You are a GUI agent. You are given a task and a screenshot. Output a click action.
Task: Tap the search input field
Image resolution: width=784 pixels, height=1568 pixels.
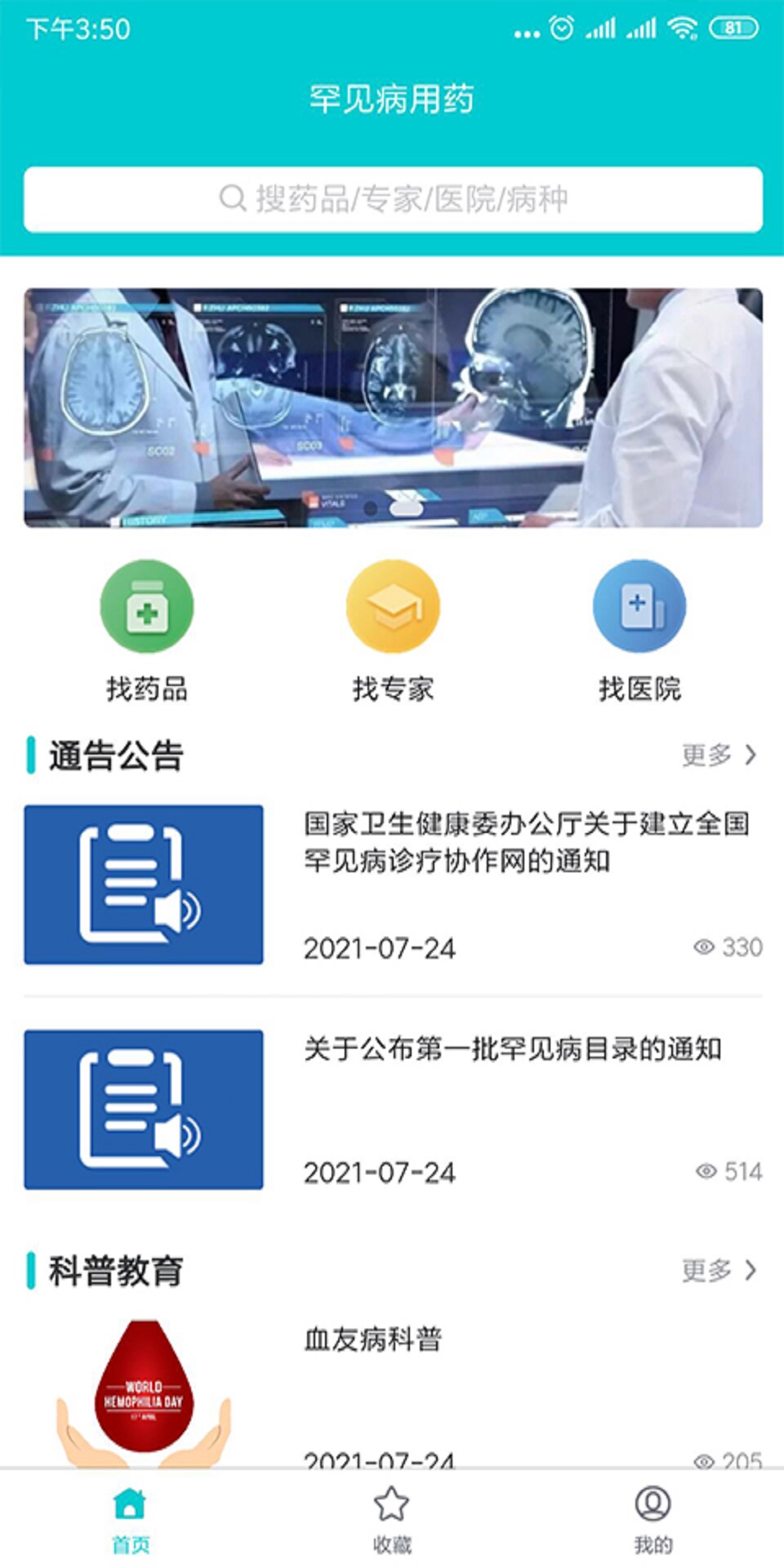[x=392, y=196]
